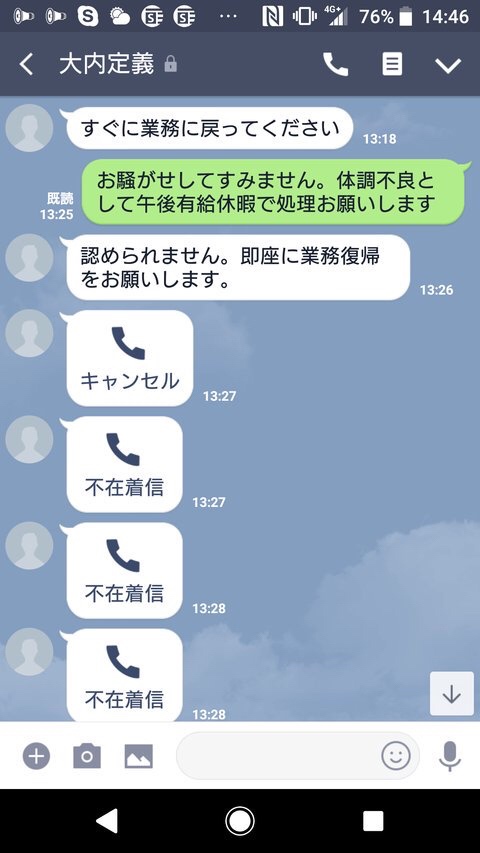Open the notes icon in the header

[392, 64]
